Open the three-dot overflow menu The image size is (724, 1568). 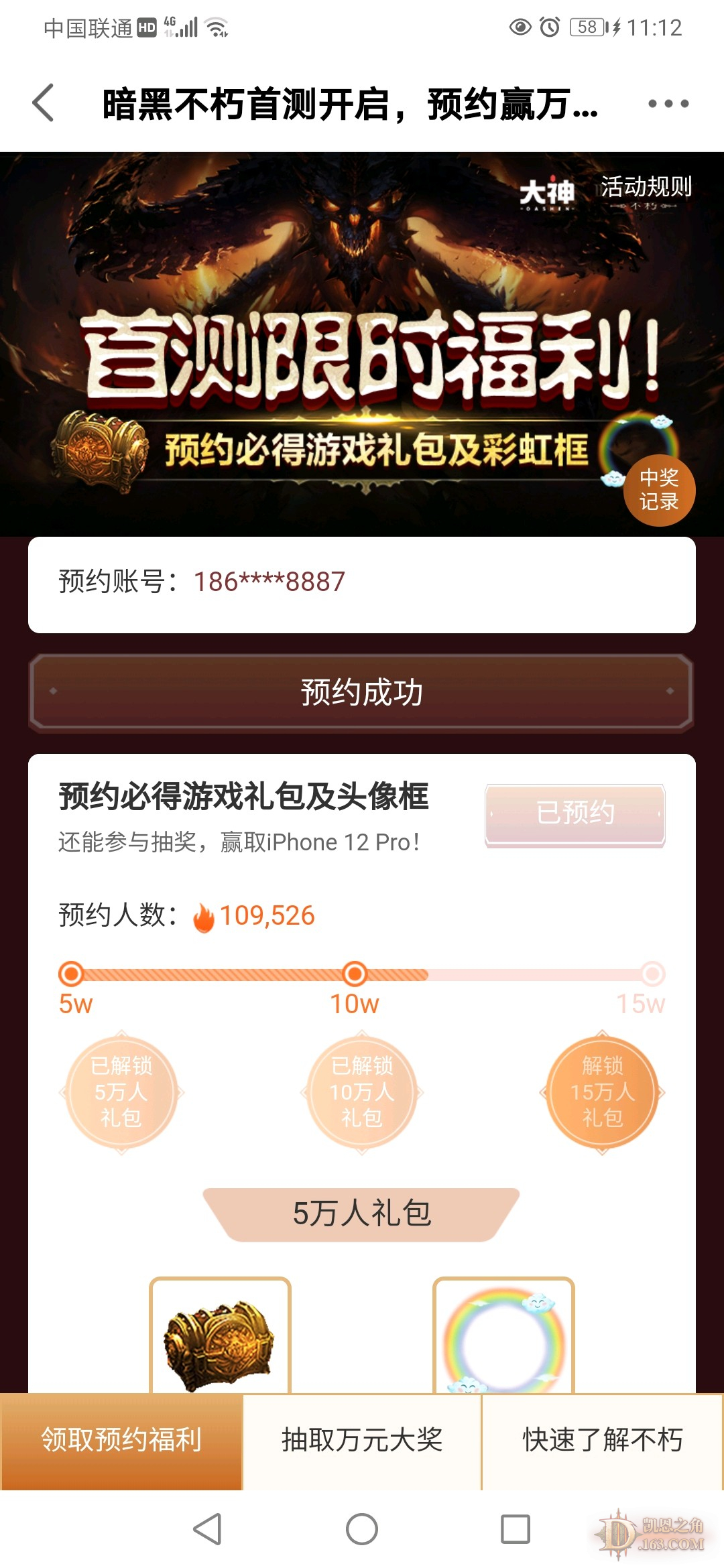pyautogui.click(x=668, y=103)
